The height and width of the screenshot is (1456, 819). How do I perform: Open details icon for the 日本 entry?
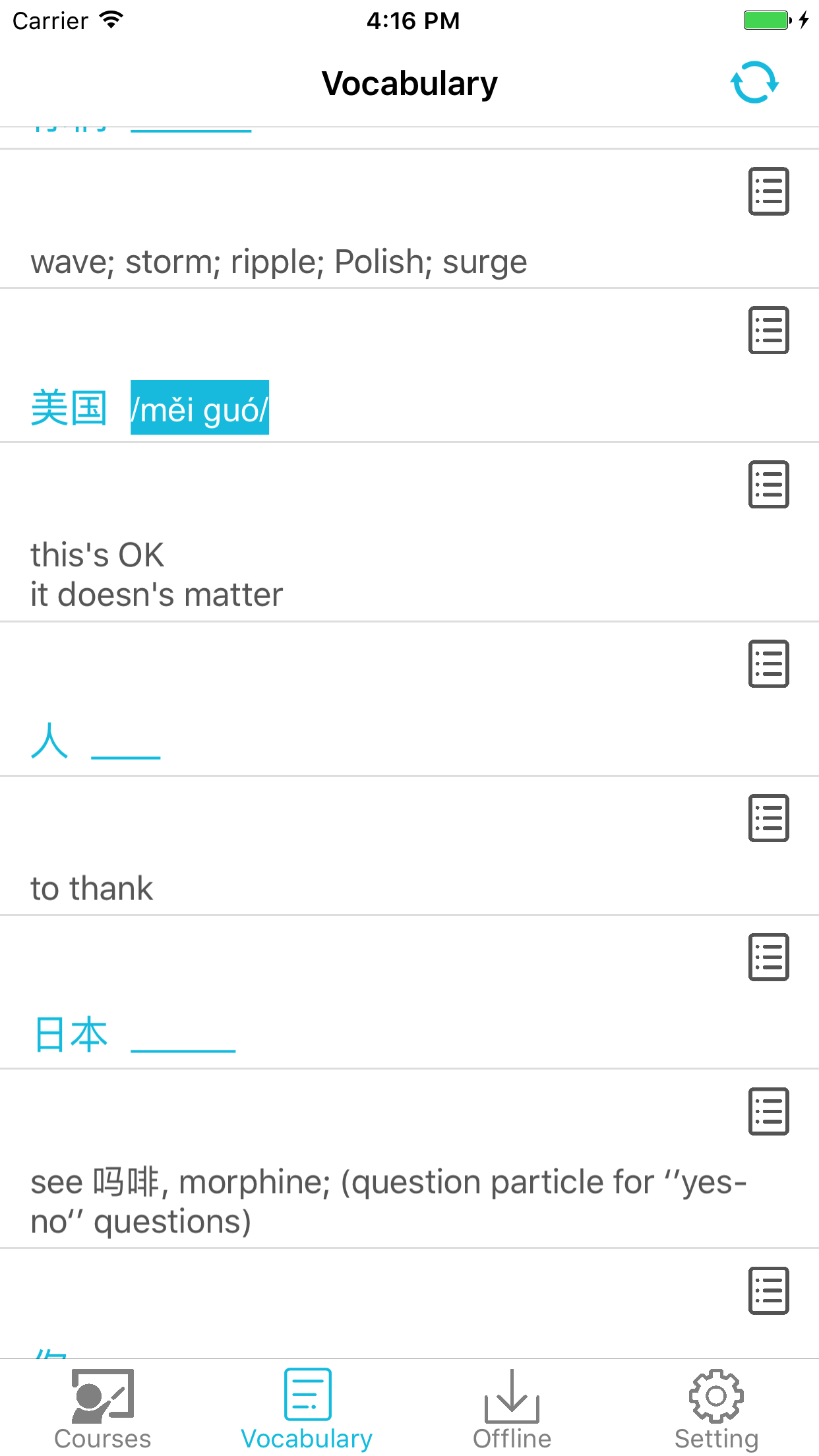point(768,957)
